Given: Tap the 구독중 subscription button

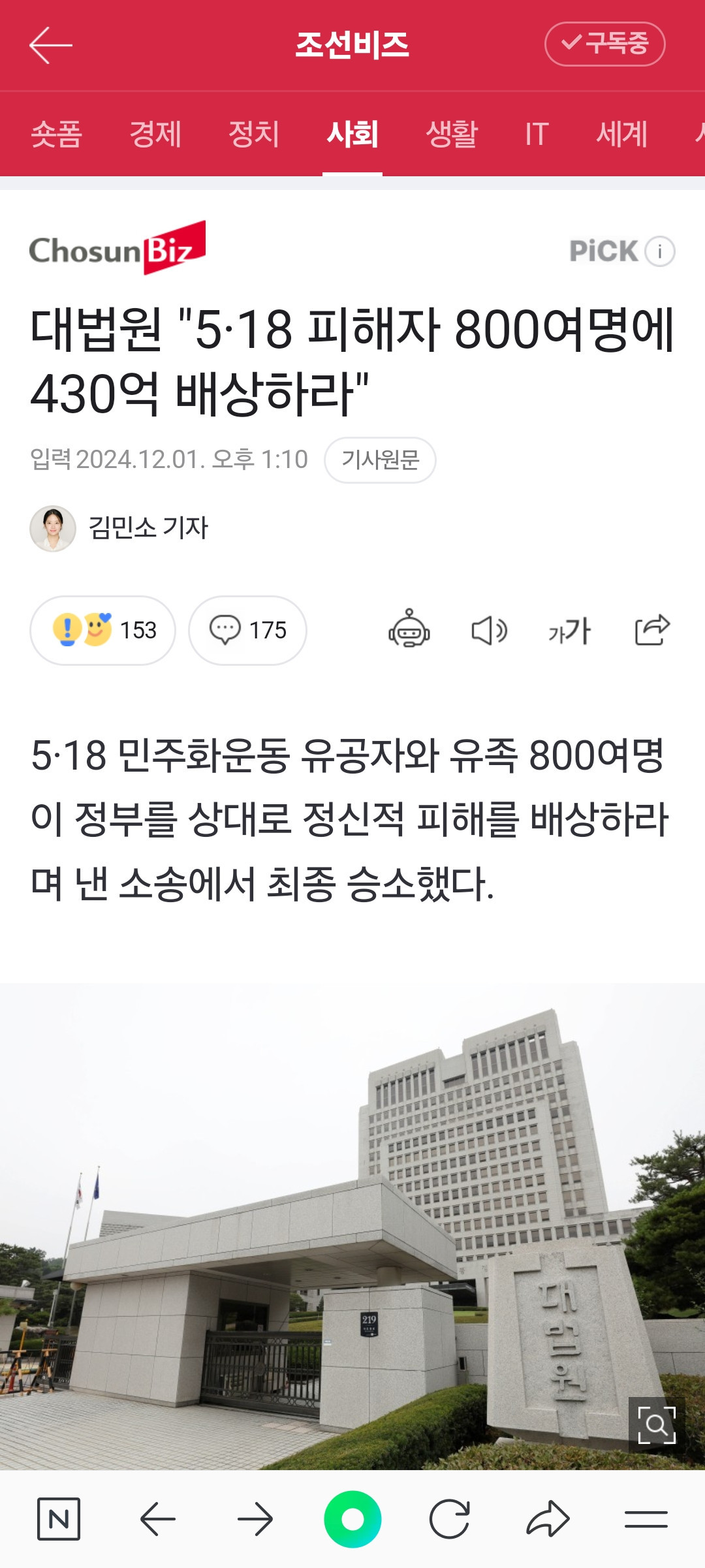Looking at the screenshot, I should click(604, 44).
